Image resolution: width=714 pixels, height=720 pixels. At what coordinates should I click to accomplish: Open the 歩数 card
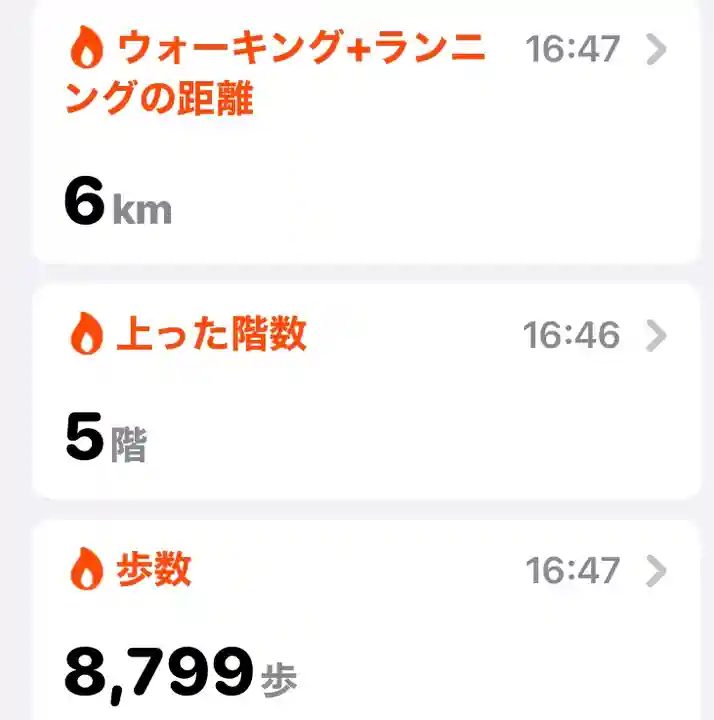(366, 620)
